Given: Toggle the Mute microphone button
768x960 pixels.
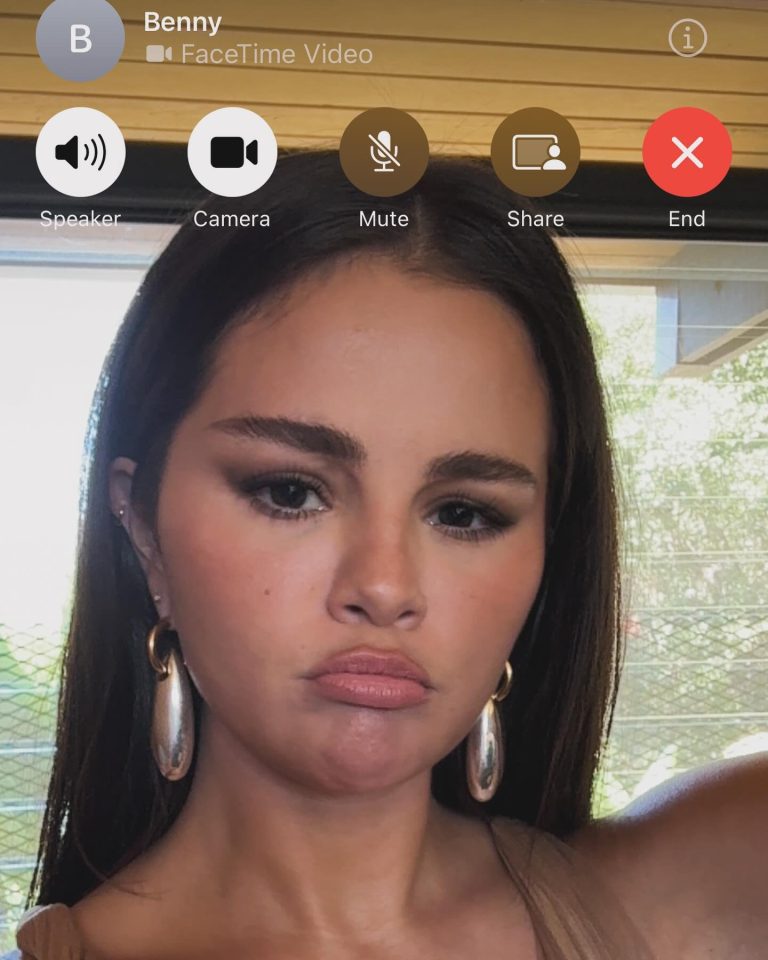Looking at the screenshot, I should tap(384, 152).
